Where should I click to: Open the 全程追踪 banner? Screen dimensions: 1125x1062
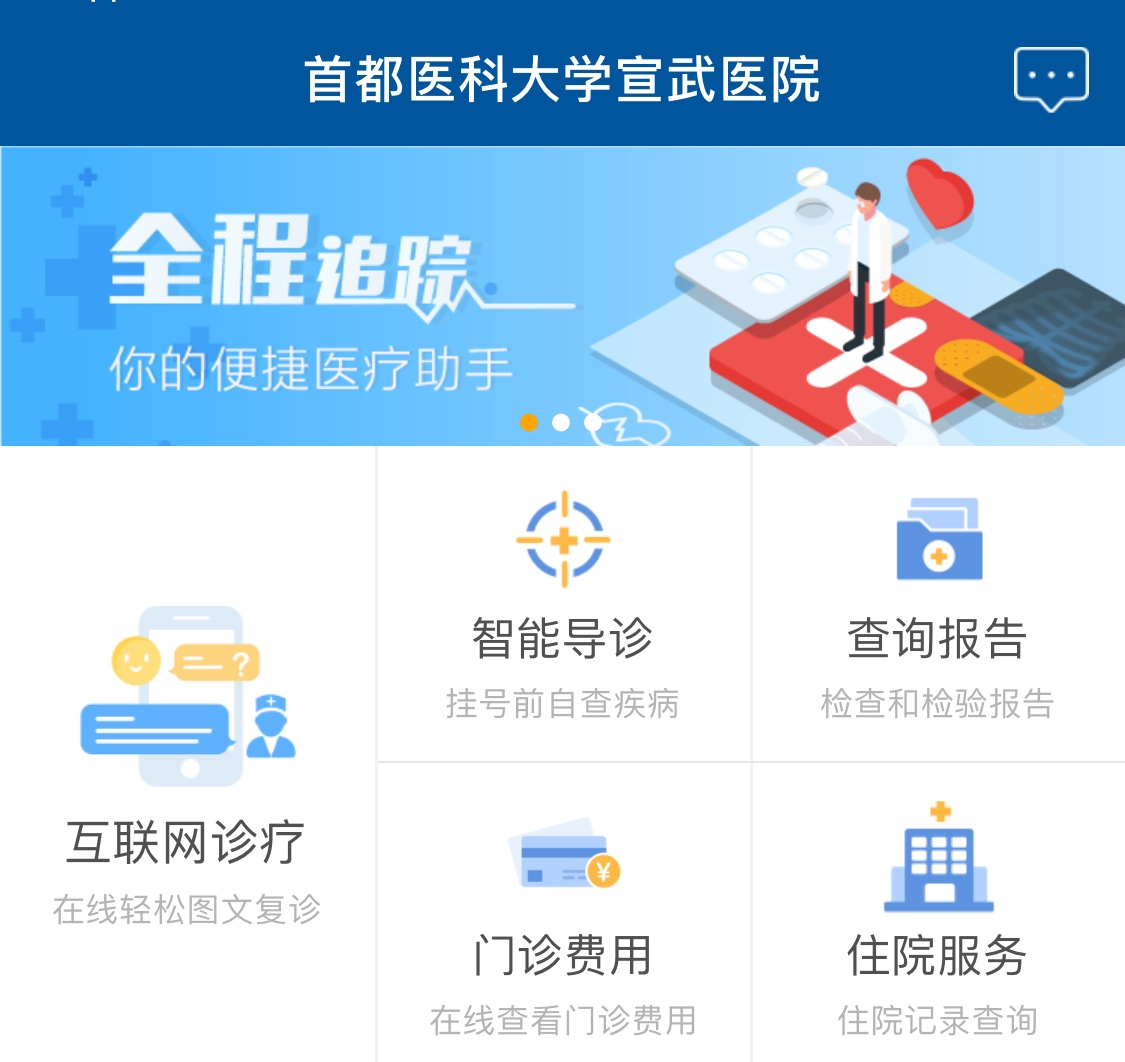pos(562,296)
